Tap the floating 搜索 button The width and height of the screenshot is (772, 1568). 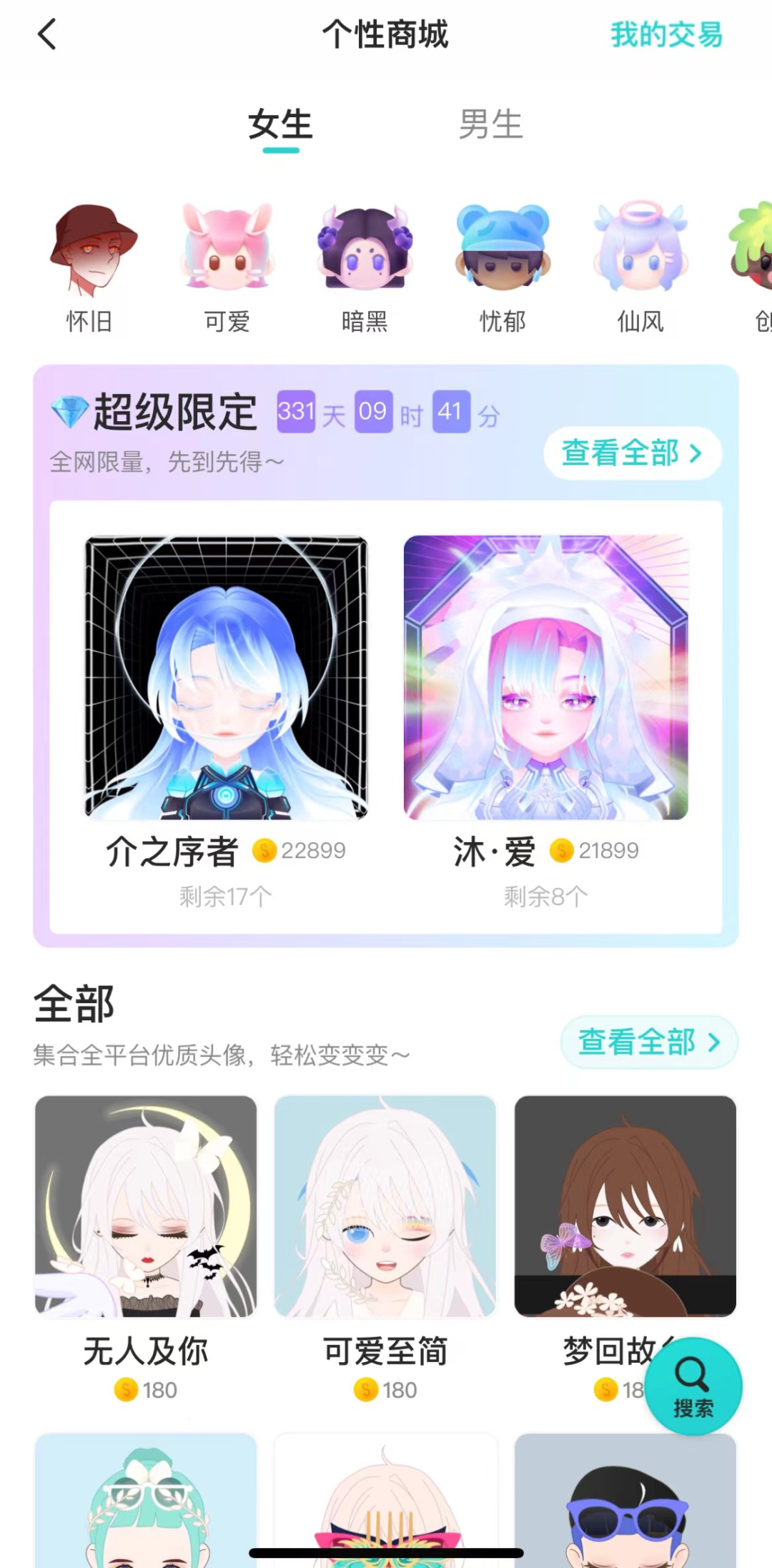coord(693,1386)
